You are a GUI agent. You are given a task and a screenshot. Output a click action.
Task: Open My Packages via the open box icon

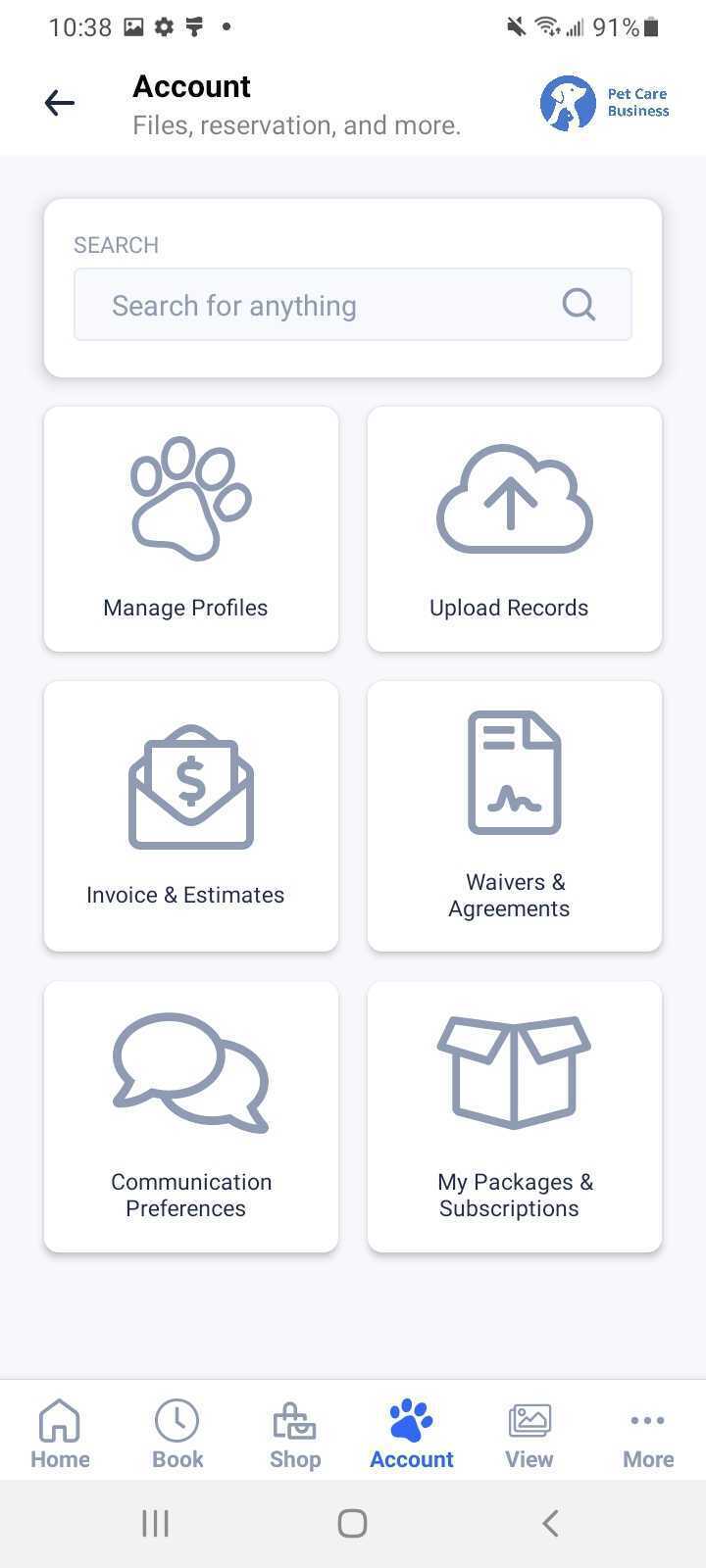pyautogui.click(x=514, y=1070)
